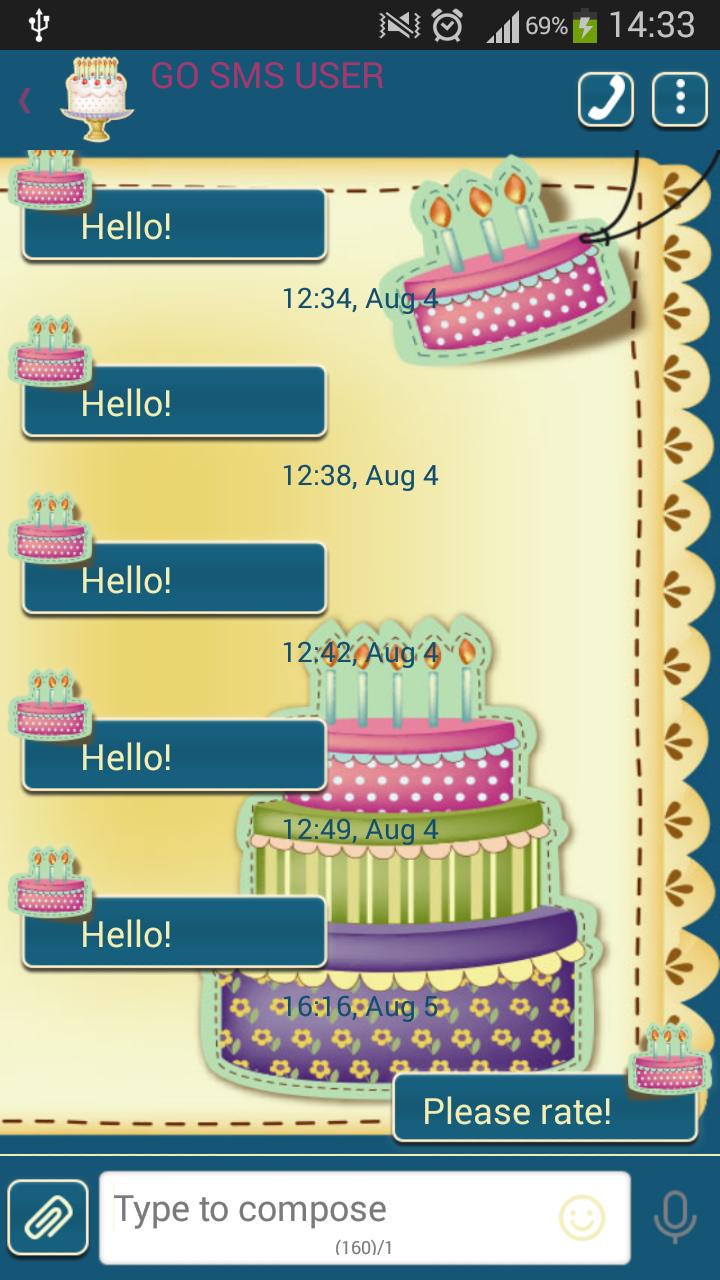
Task: Go back using the chevron arrow
Action: (x=22, y=100)
